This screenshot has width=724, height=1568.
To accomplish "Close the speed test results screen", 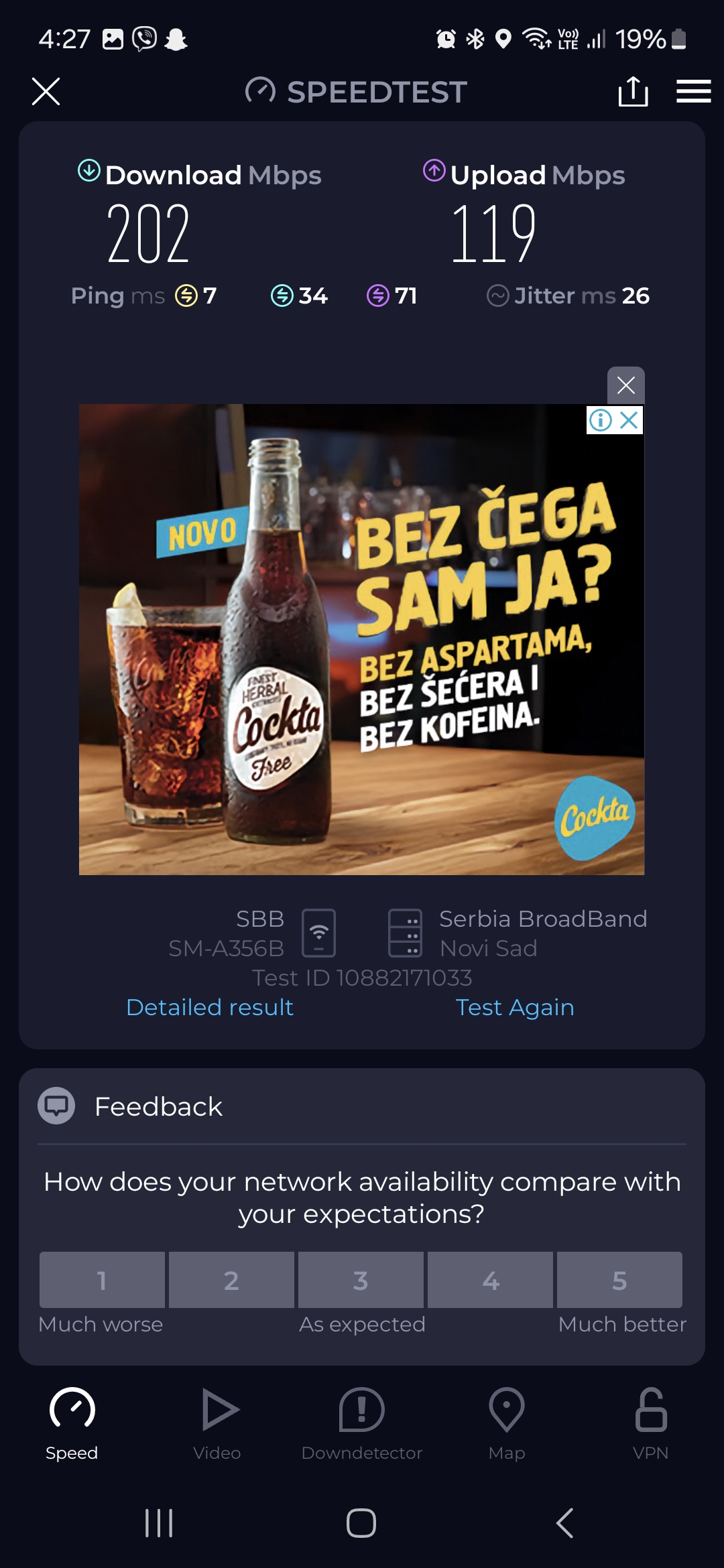I will tap(46, 91).
